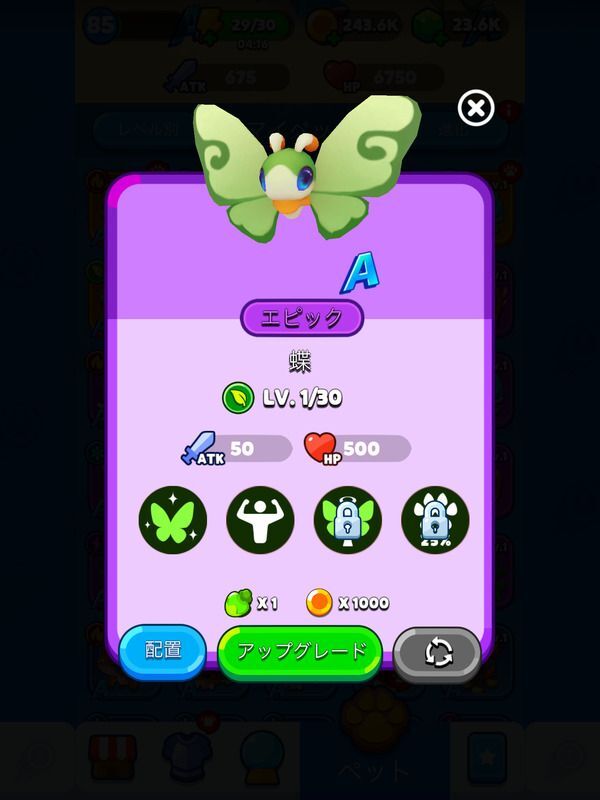Check the locked paw print skill icon
The height and width of the screenshot is (800, 600).
435,521
